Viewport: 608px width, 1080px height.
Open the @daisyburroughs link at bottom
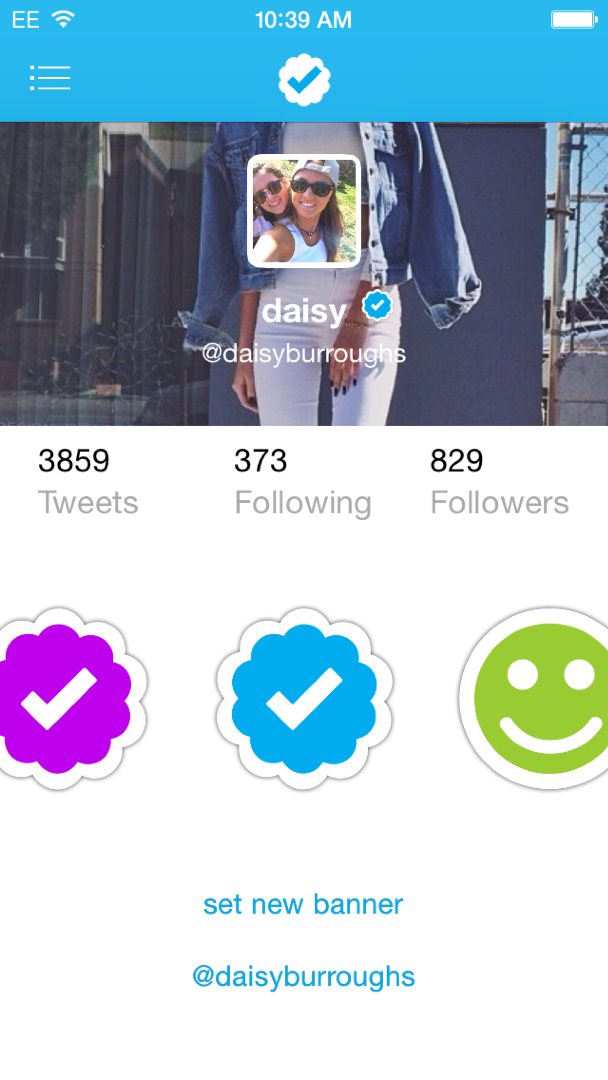tap(304, 977)
